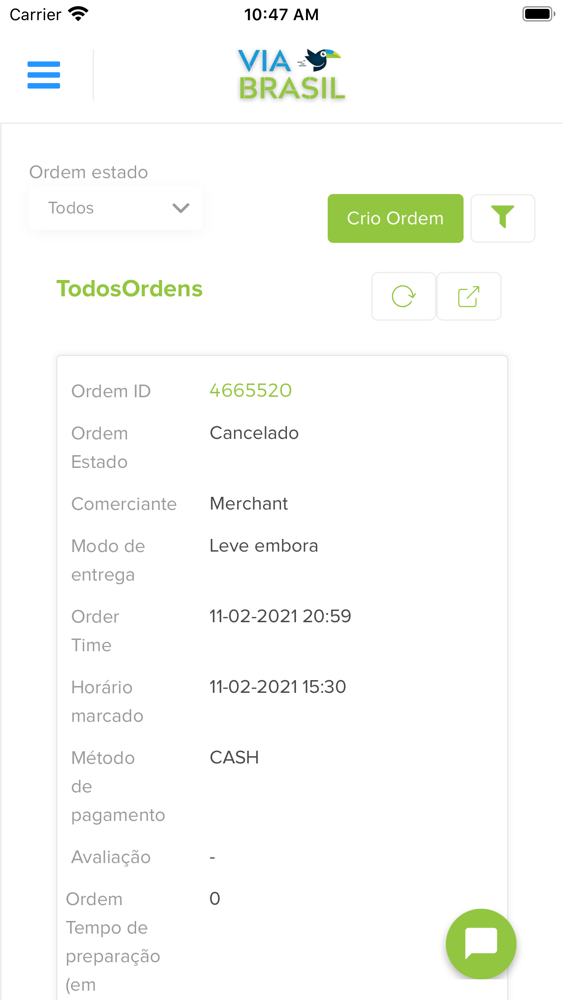Open the hamburger drawer menu
563x1000 pixels.
click(x=44, y=75)
